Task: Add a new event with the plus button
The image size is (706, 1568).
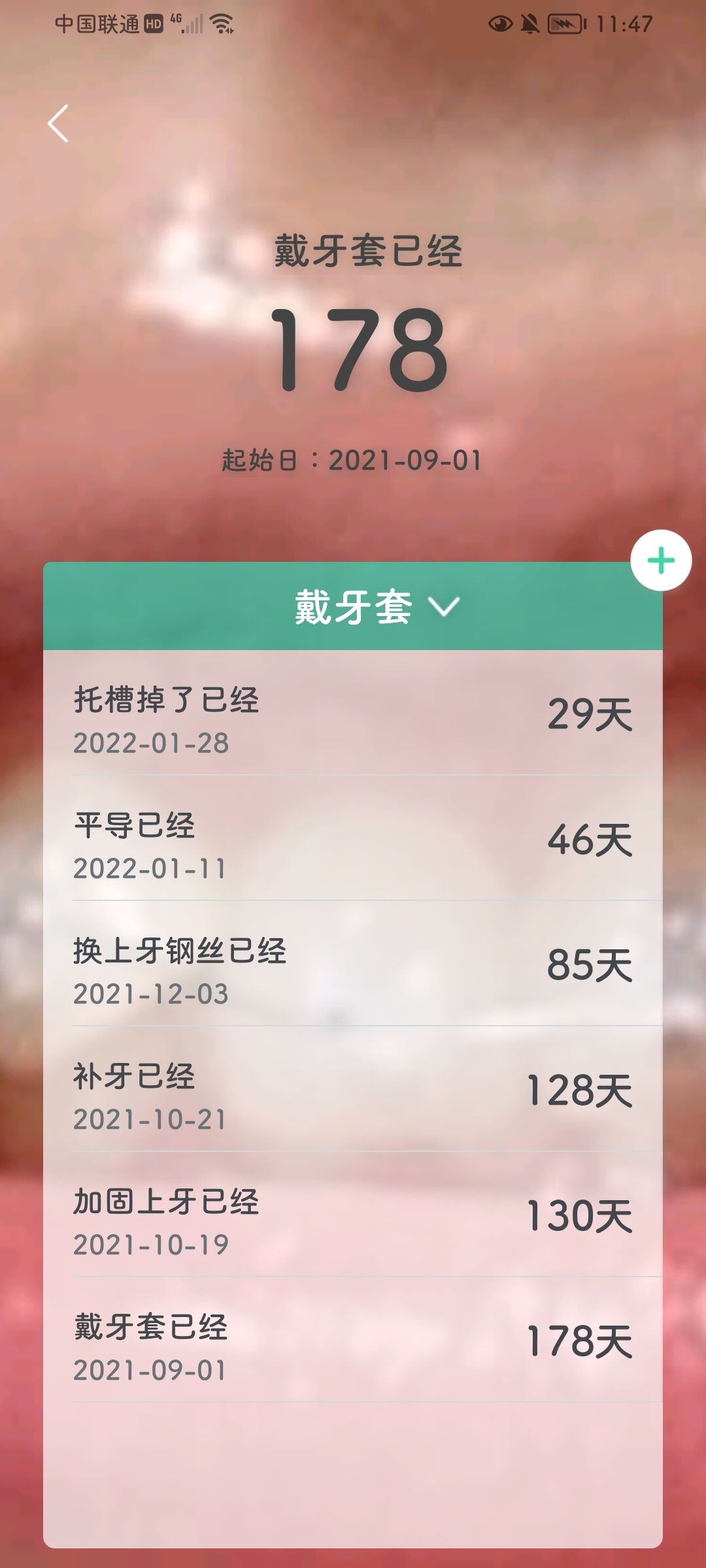Action: [x=661, y=561]
